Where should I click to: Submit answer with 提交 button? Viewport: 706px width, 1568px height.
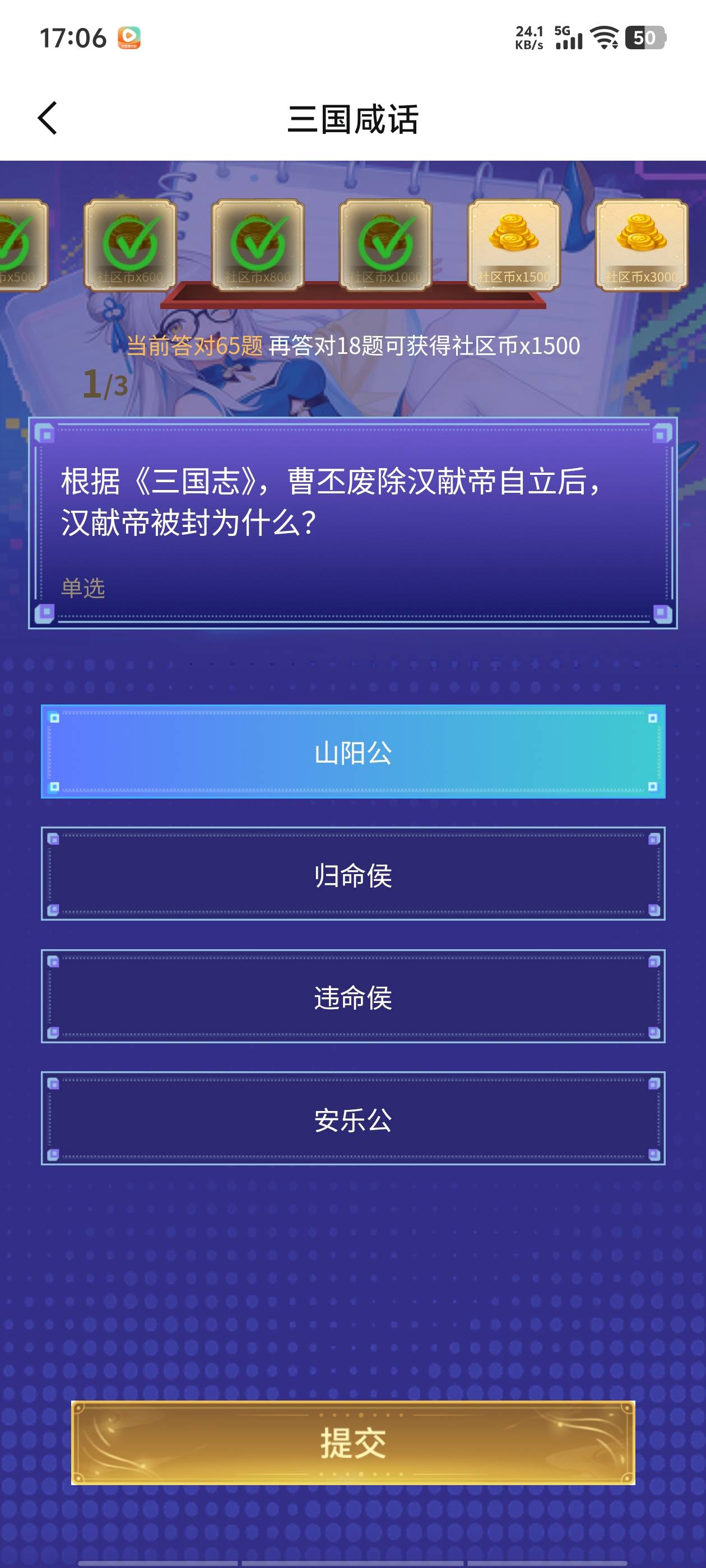tap(352, 1442)
